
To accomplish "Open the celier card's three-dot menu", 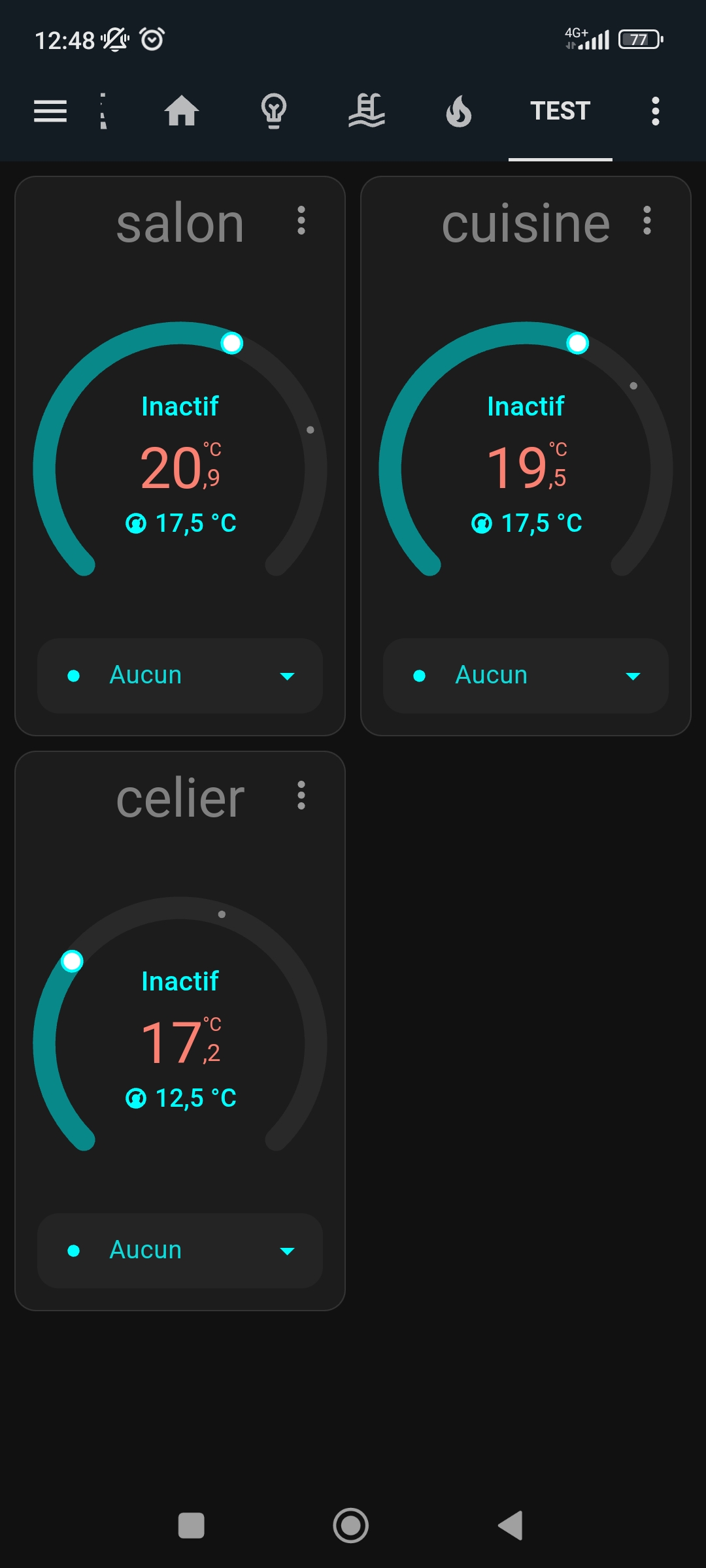I will pyautogui.click(x=301, y=796).
